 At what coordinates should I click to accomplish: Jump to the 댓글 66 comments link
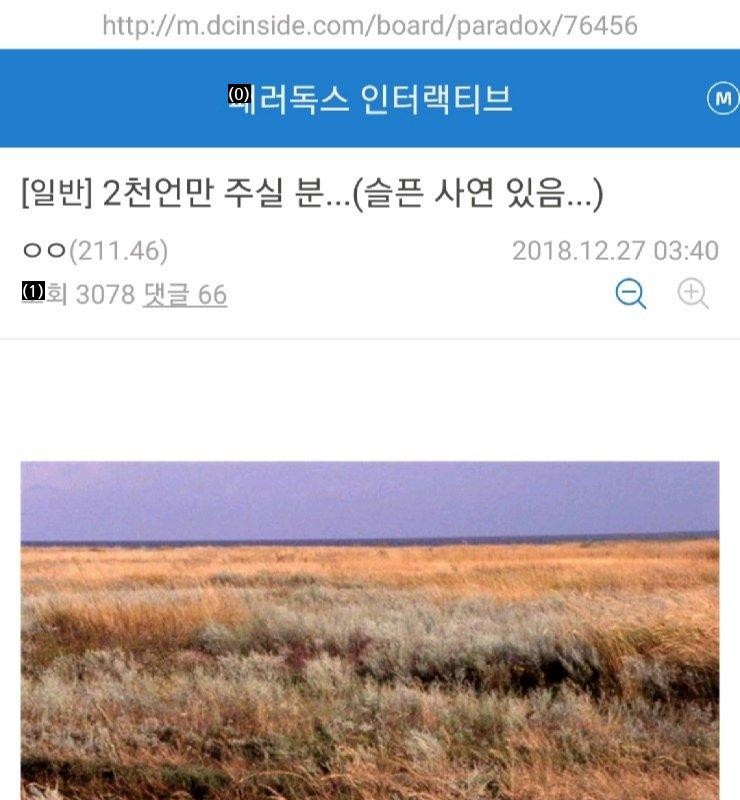coord(185,295)
